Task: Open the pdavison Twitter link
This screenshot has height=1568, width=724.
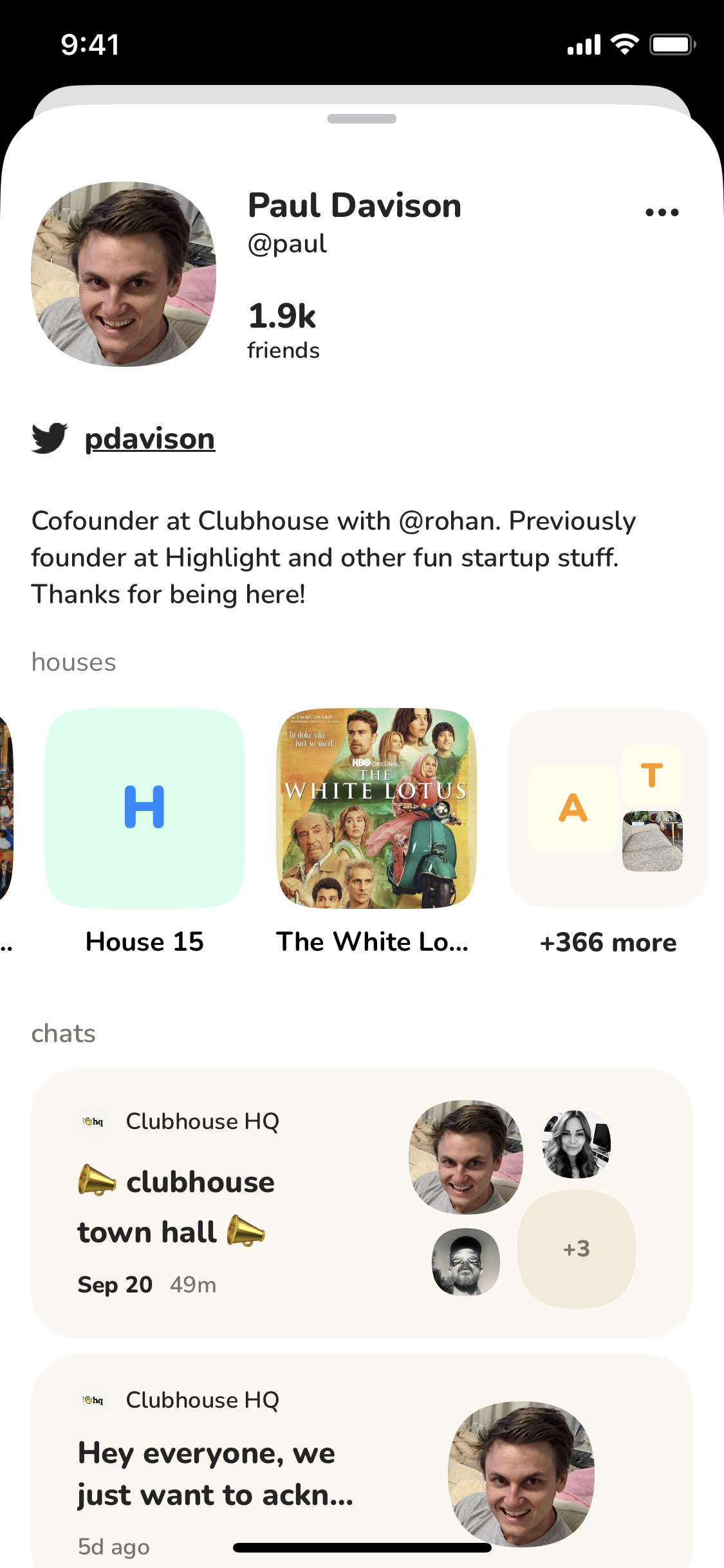Action: [x=150, y=439]
